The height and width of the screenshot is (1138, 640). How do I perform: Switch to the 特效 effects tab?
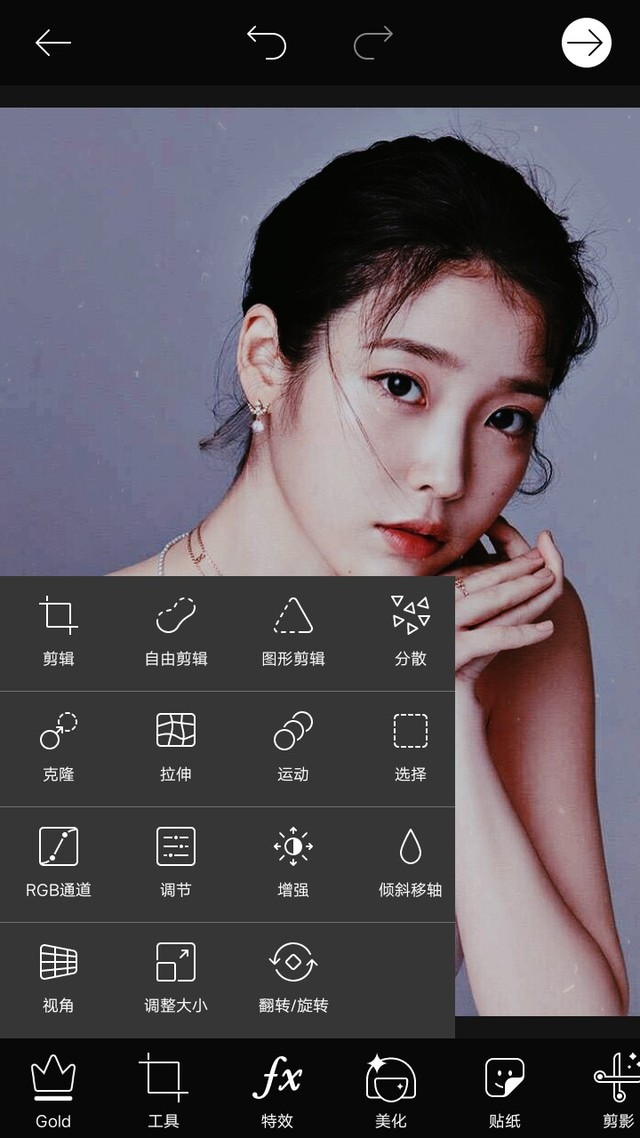[277, 1091]
